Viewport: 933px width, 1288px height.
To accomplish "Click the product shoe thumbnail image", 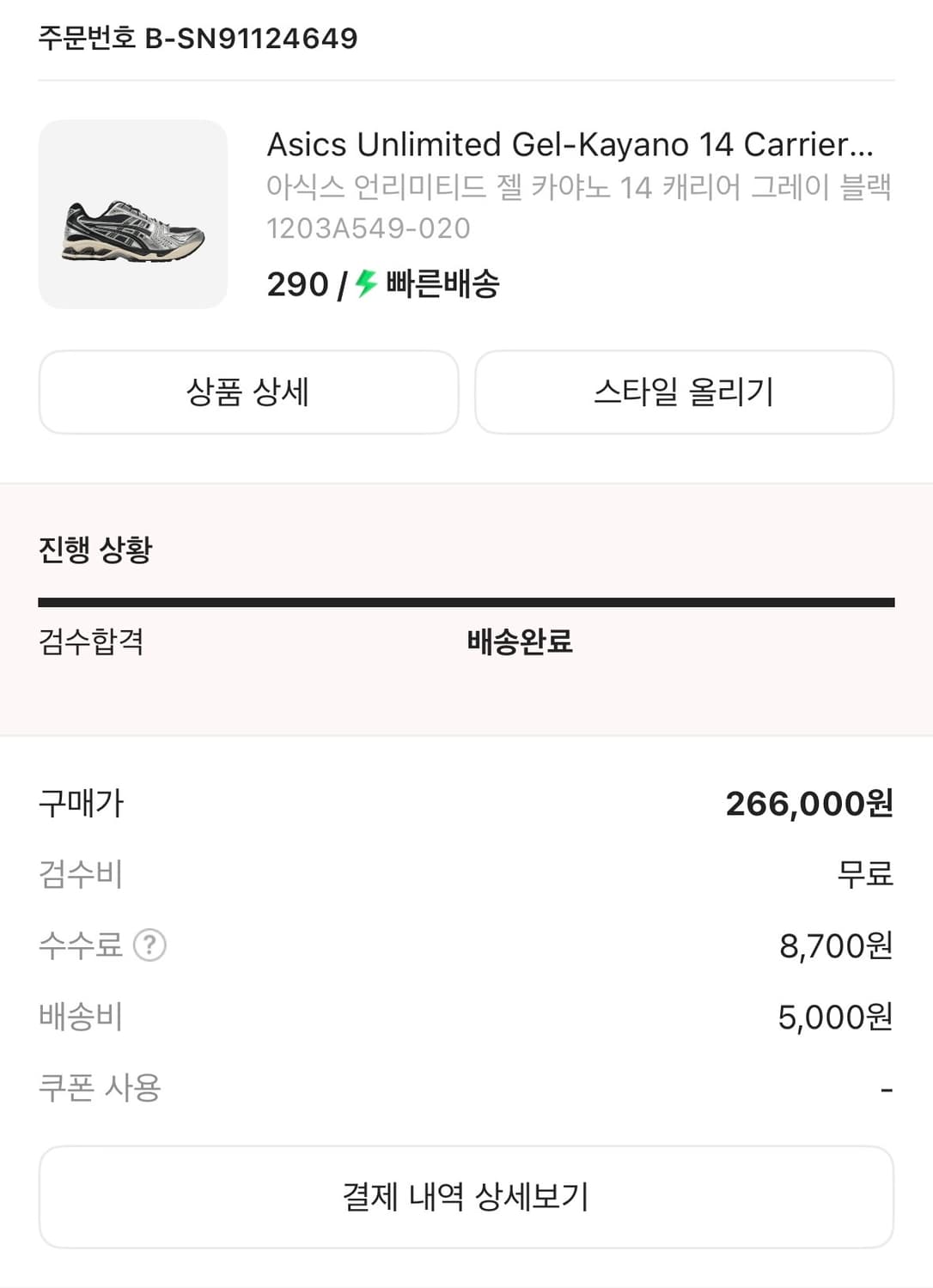I will [x=132, y=211].
